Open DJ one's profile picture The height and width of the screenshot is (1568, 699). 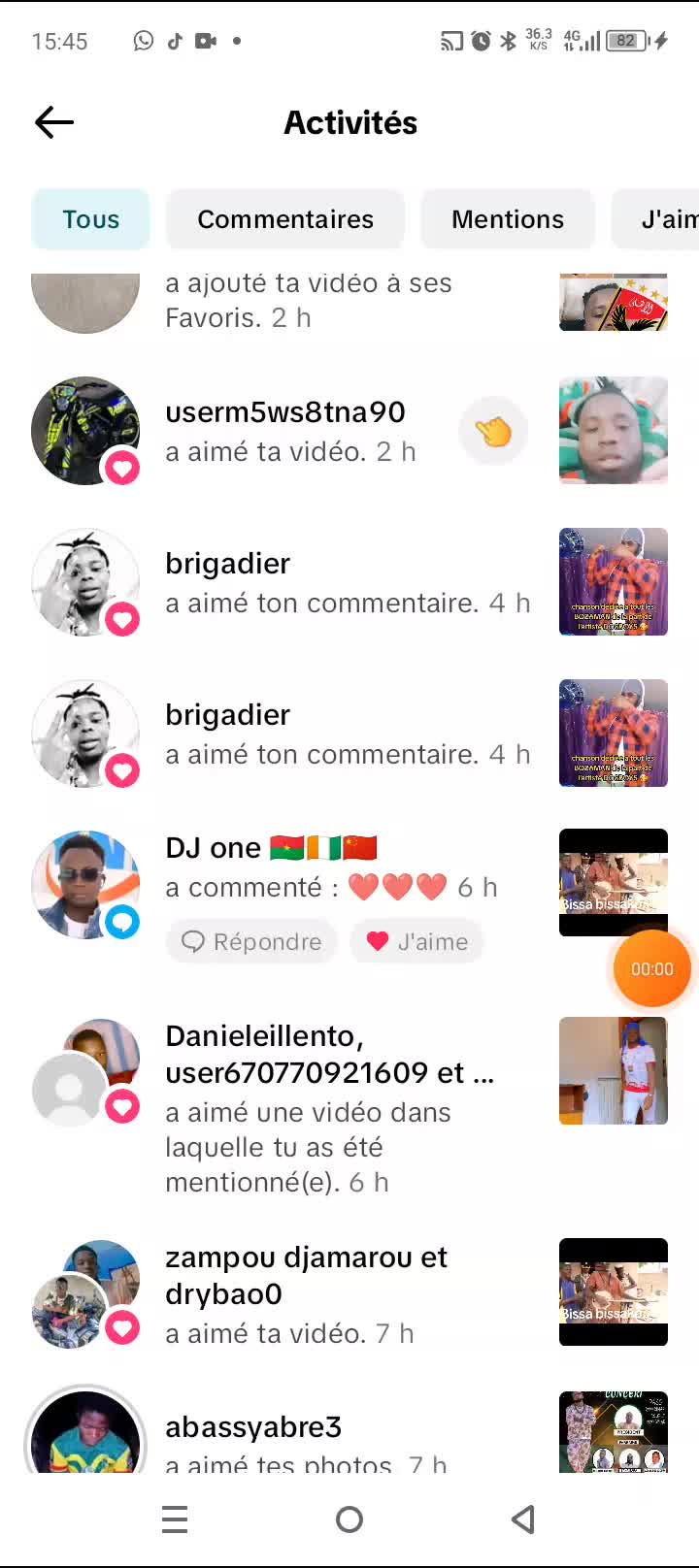[x=85, y=884]
